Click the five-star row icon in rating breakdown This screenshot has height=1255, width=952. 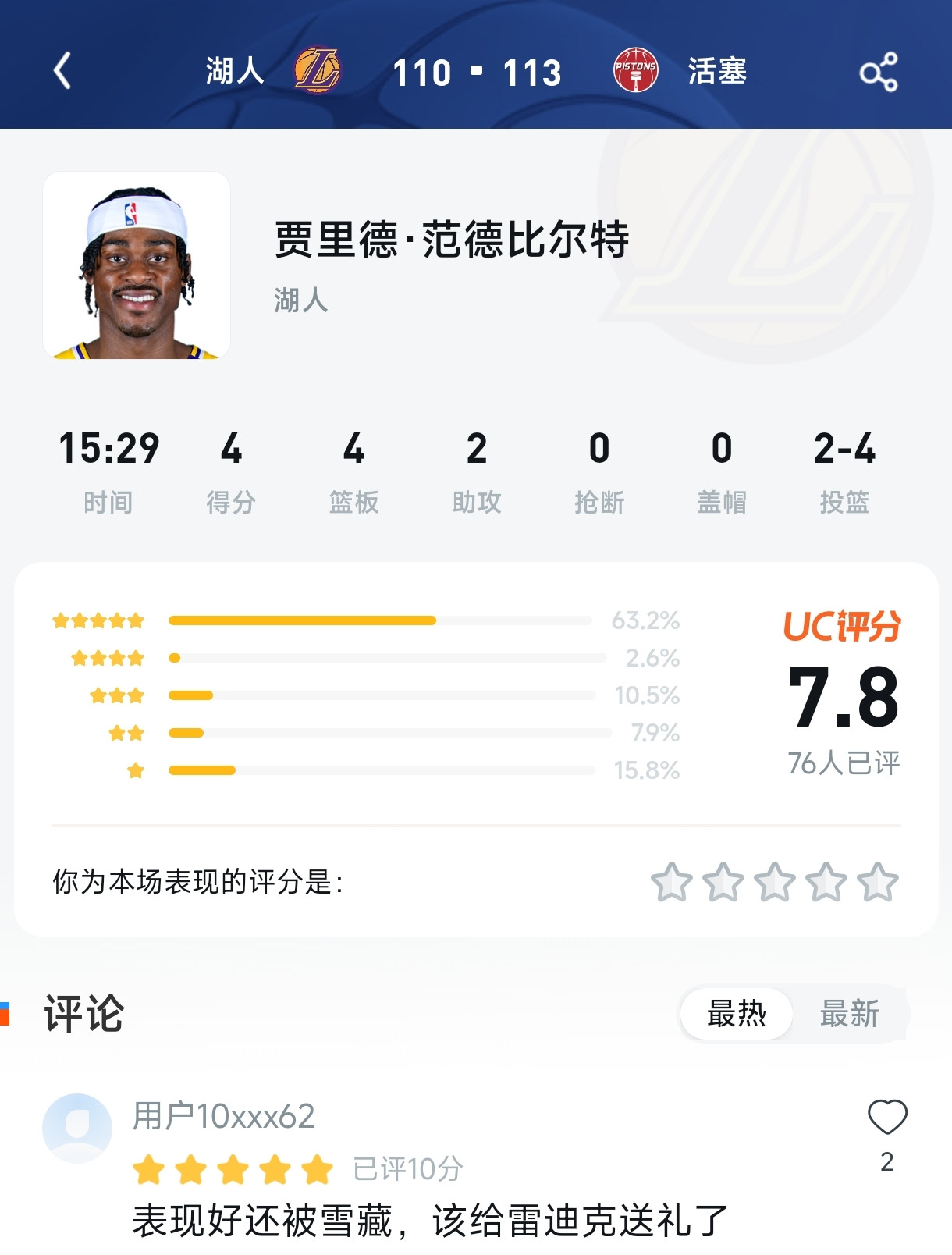pyautogui.click(x=98, y=620)
